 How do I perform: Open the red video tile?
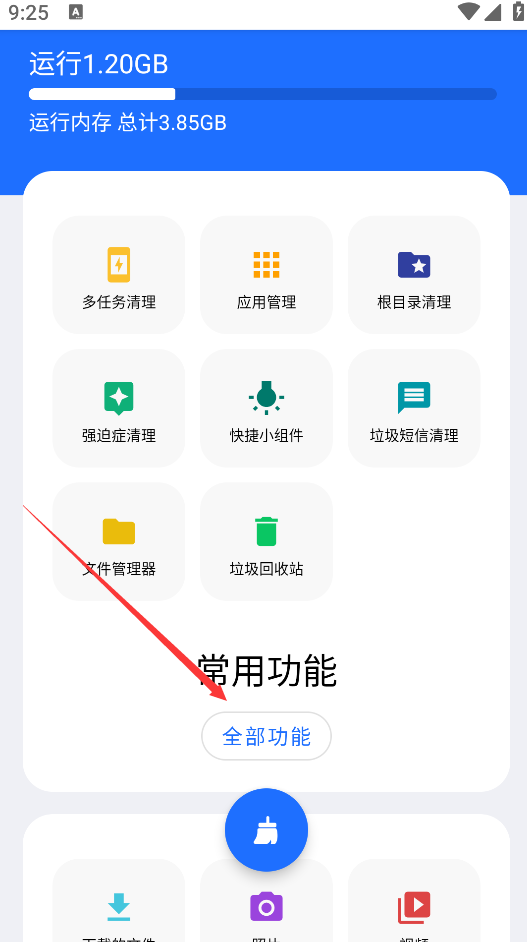tap(414, 900)
